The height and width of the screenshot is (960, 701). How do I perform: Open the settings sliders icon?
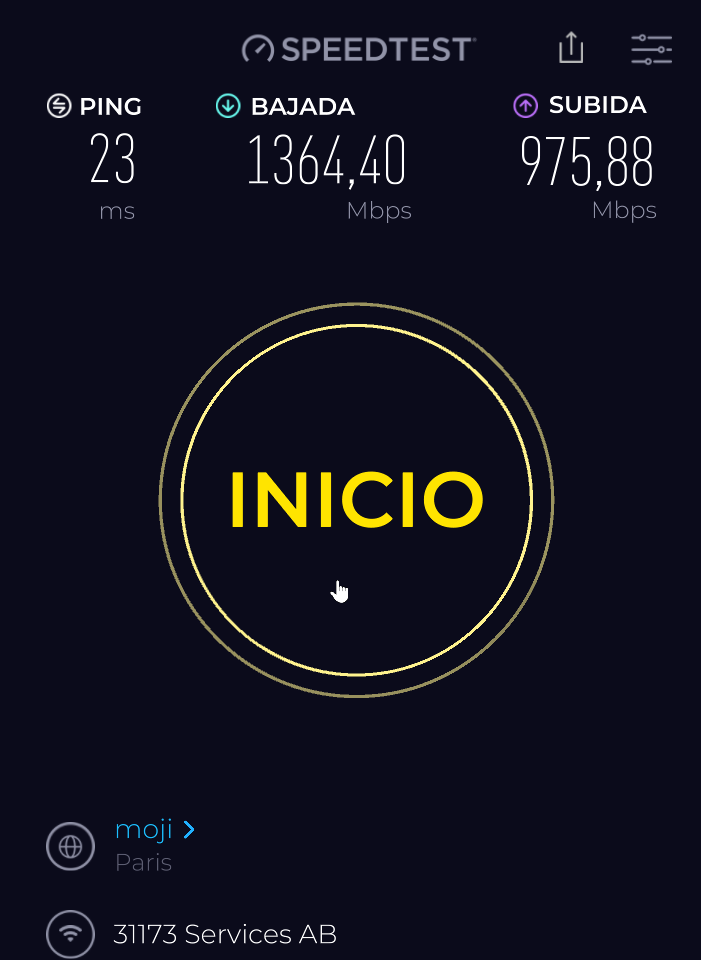pos(651,49)
